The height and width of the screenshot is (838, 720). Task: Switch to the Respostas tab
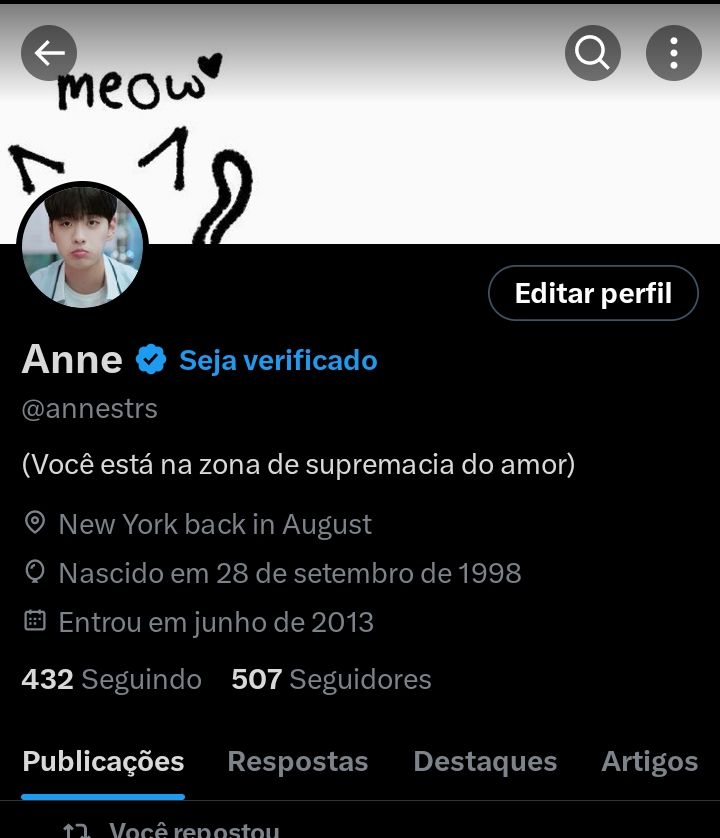298,762
